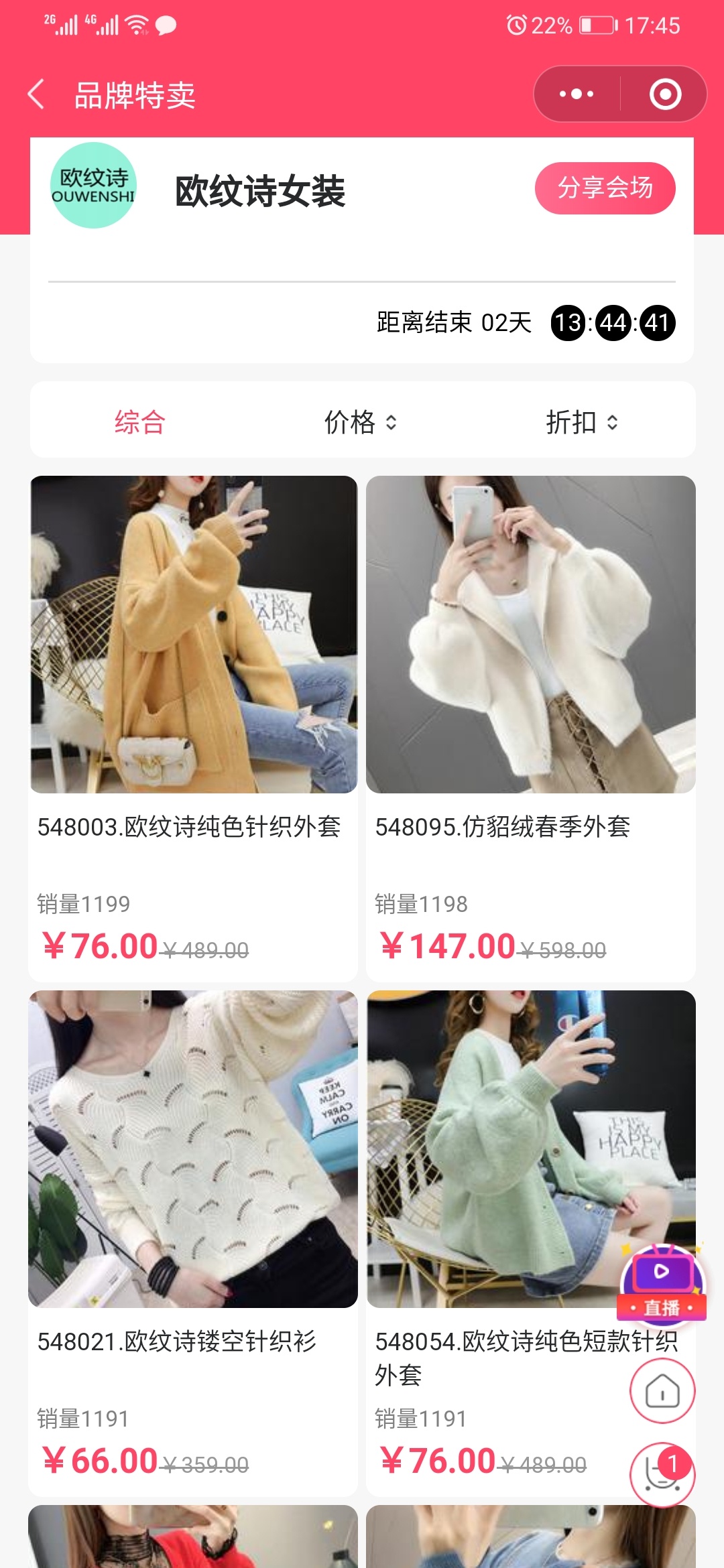724x1568 pixels.
Task: Open product 548003 欧纹诗纯色针织外套
Action: pos(194,635)
